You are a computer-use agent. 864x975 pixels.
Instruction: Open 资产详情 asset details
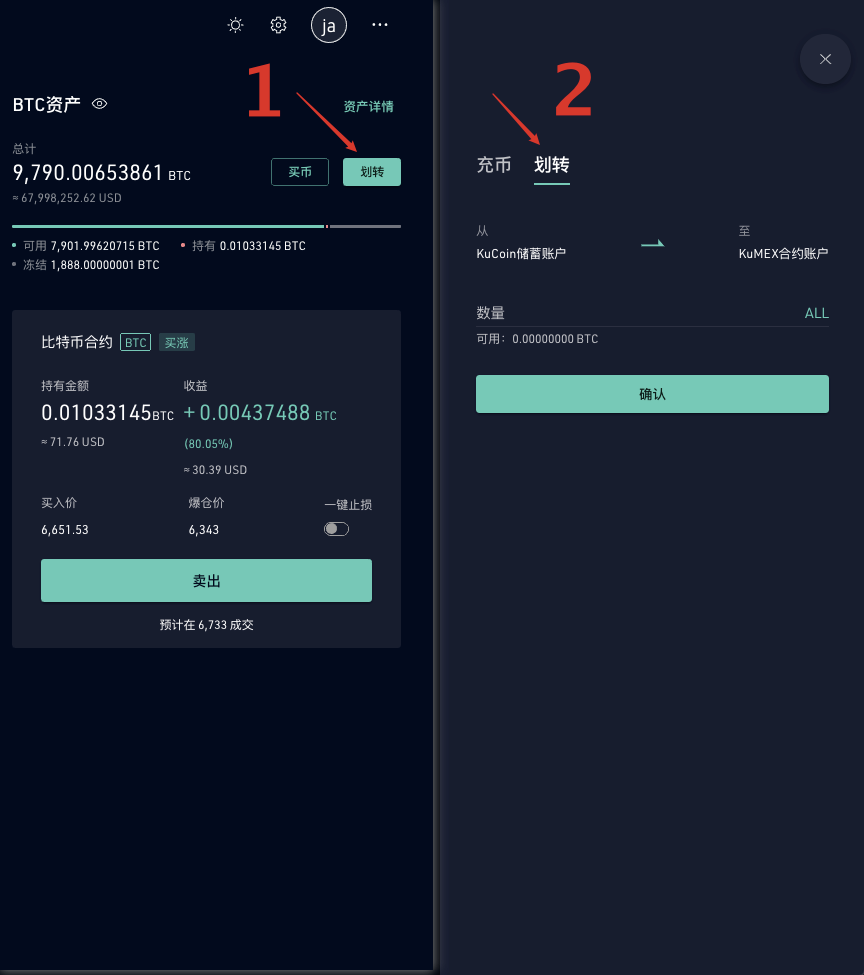[x=368, y=107]
